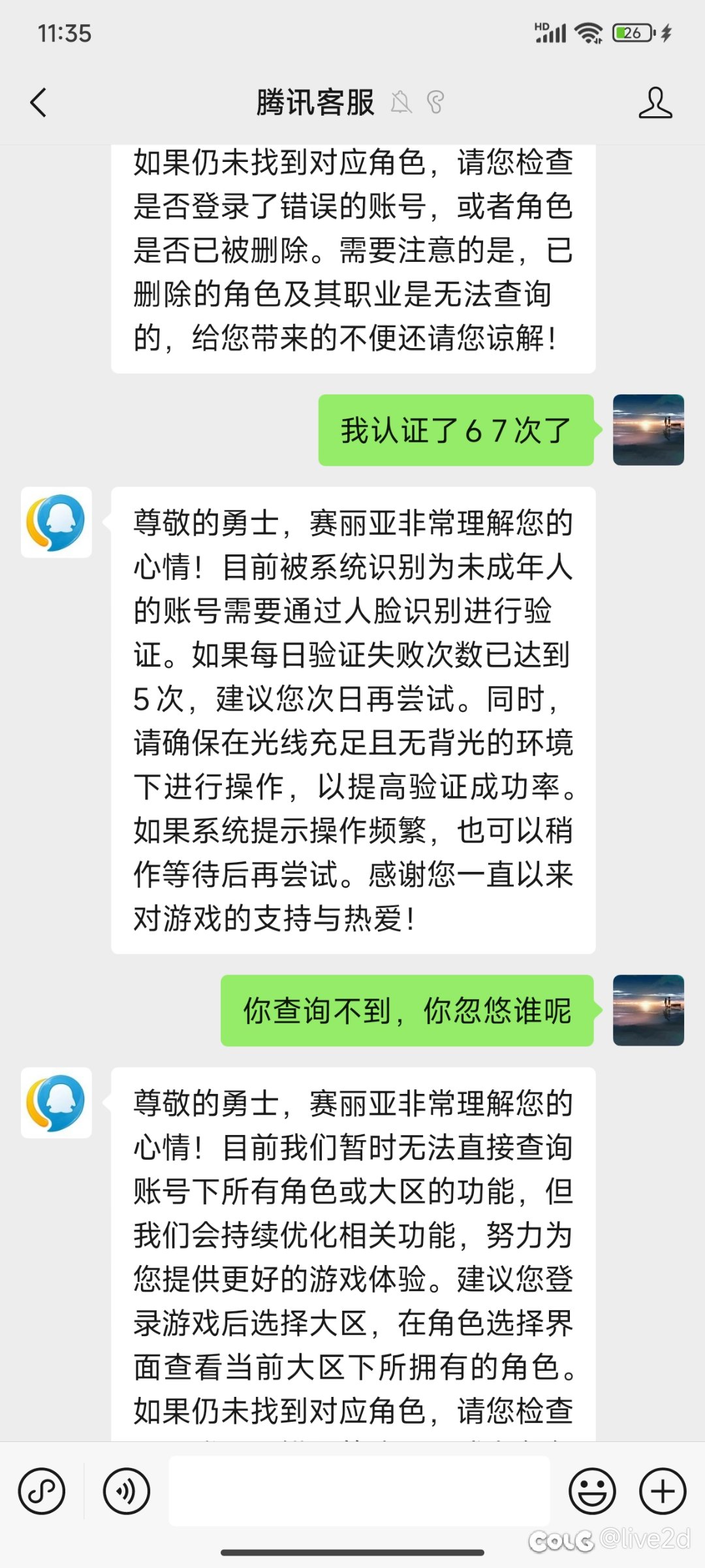Go back from the 腾讯客服 chat
The image size is (705, 1568).
coord(39,103)
